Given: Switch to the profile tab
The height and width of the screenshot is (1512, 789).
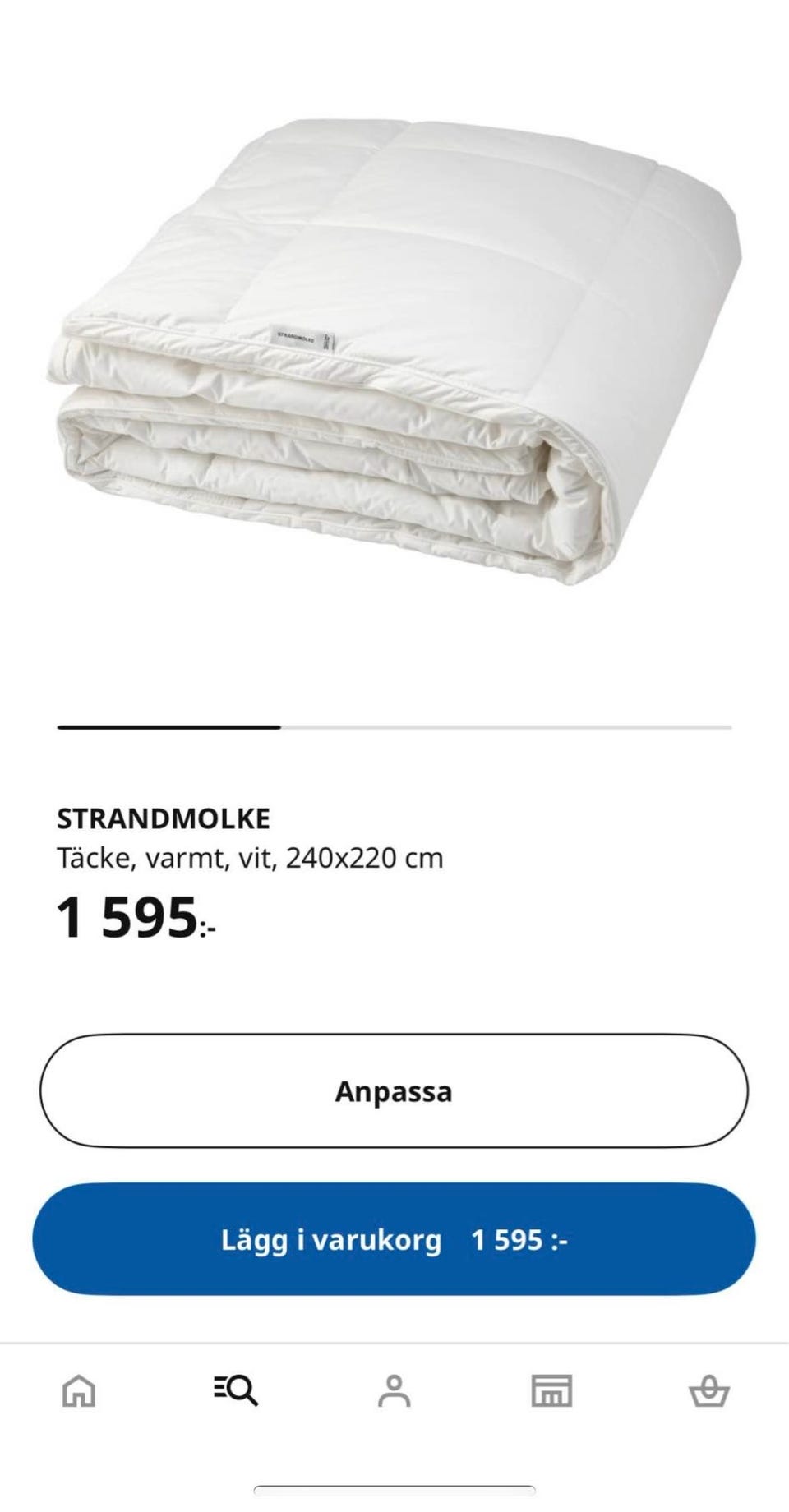Looking at the screenshot, I should tap(394, 1392).
